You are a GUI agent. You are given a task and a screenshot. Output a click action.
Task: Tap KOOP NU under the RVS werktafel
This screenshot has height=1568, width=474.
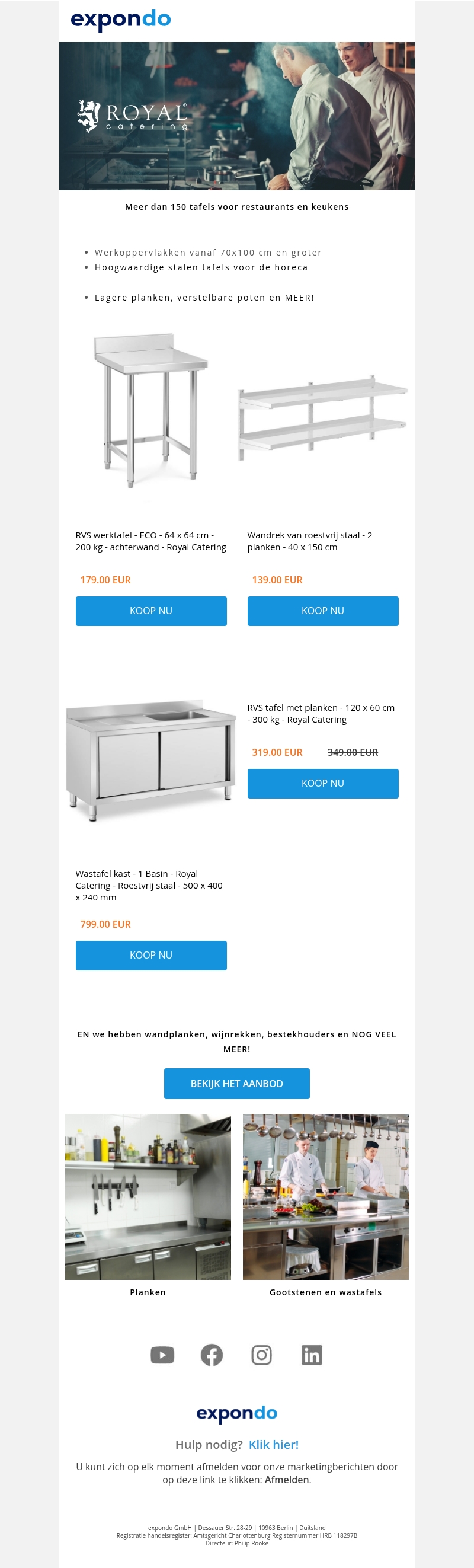pyautogui.click(x=151, y=611)
